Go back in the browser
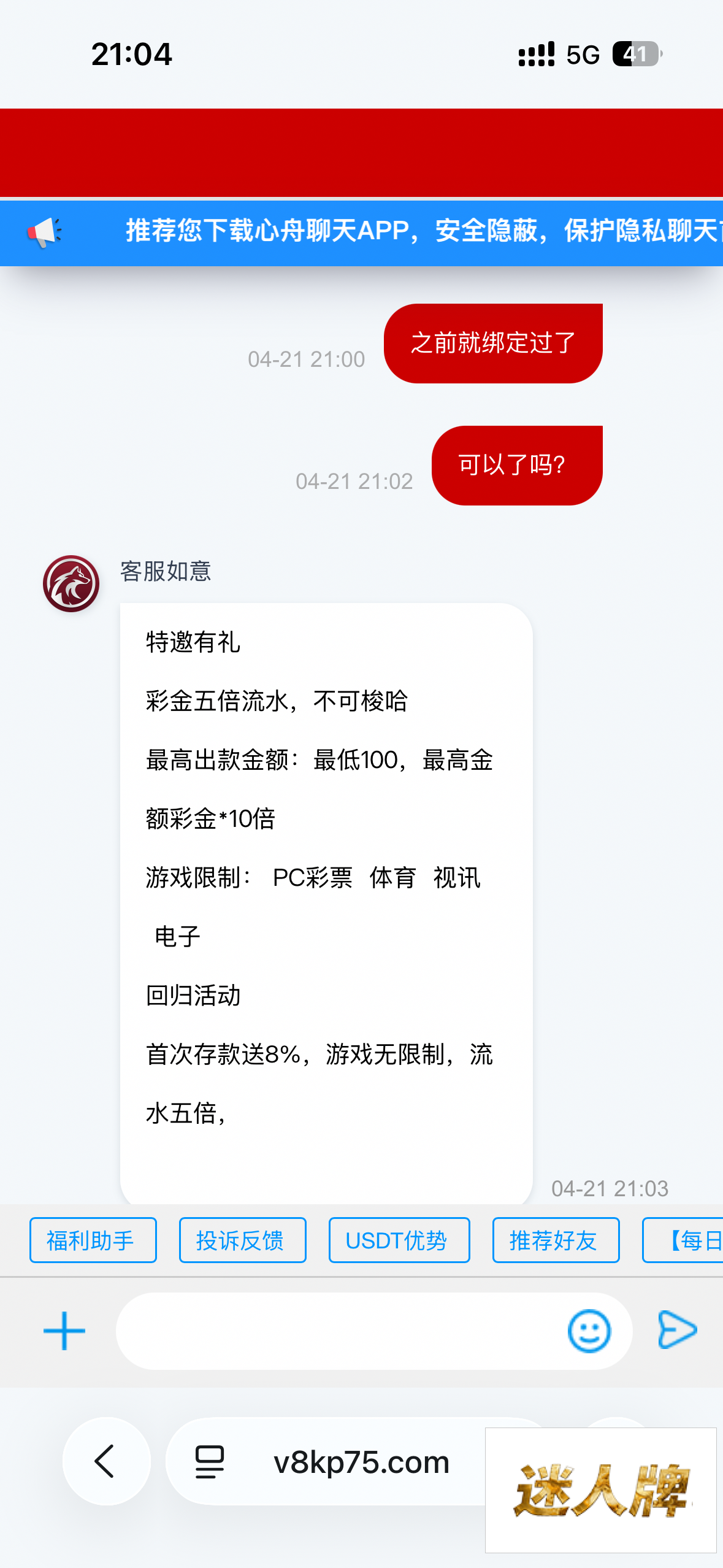The image size is (723, 1568). tap(105, 1461)
